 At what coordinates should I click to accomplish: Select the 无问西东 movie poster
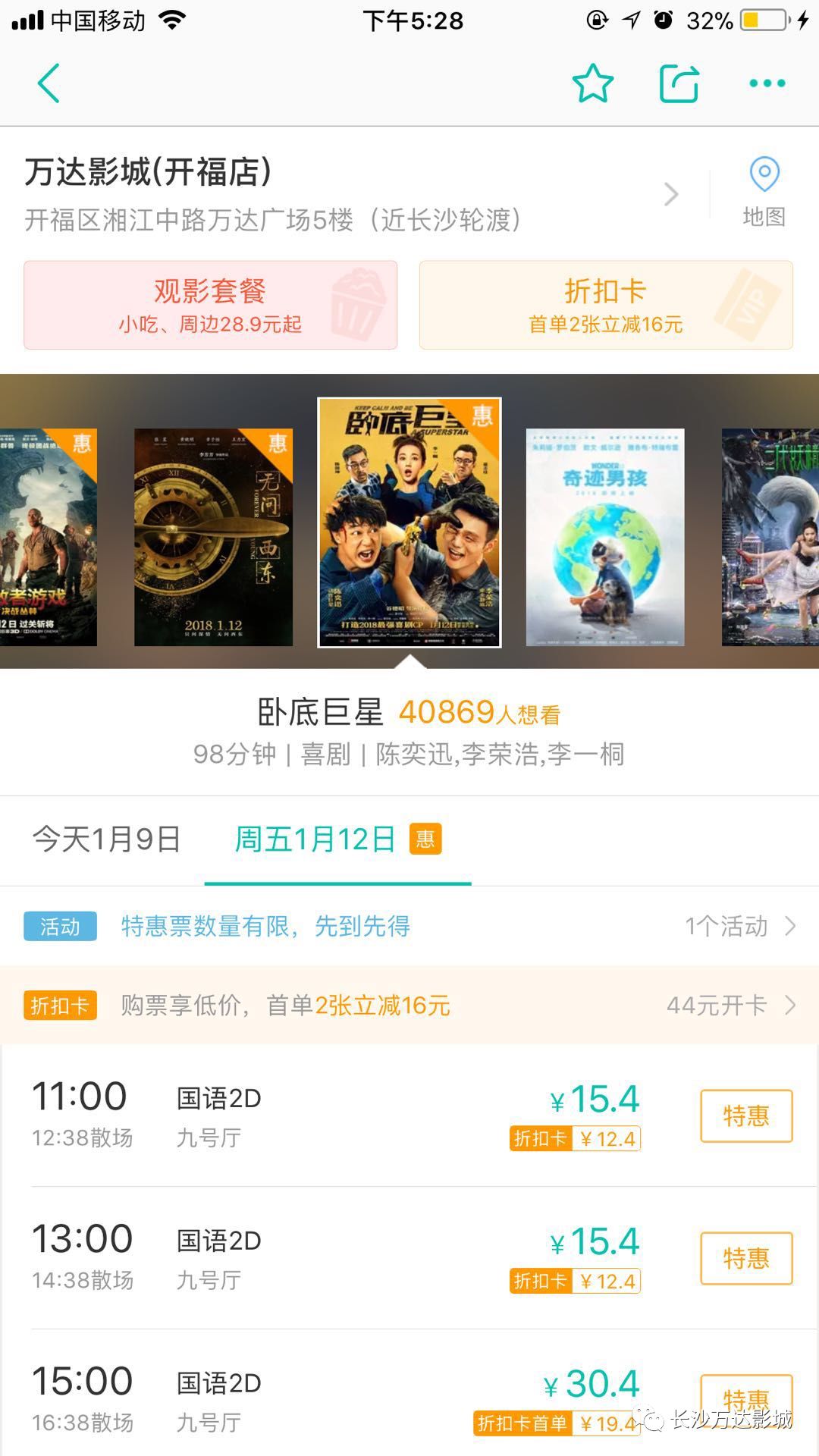pyautogui.click(x=213, y=537)
